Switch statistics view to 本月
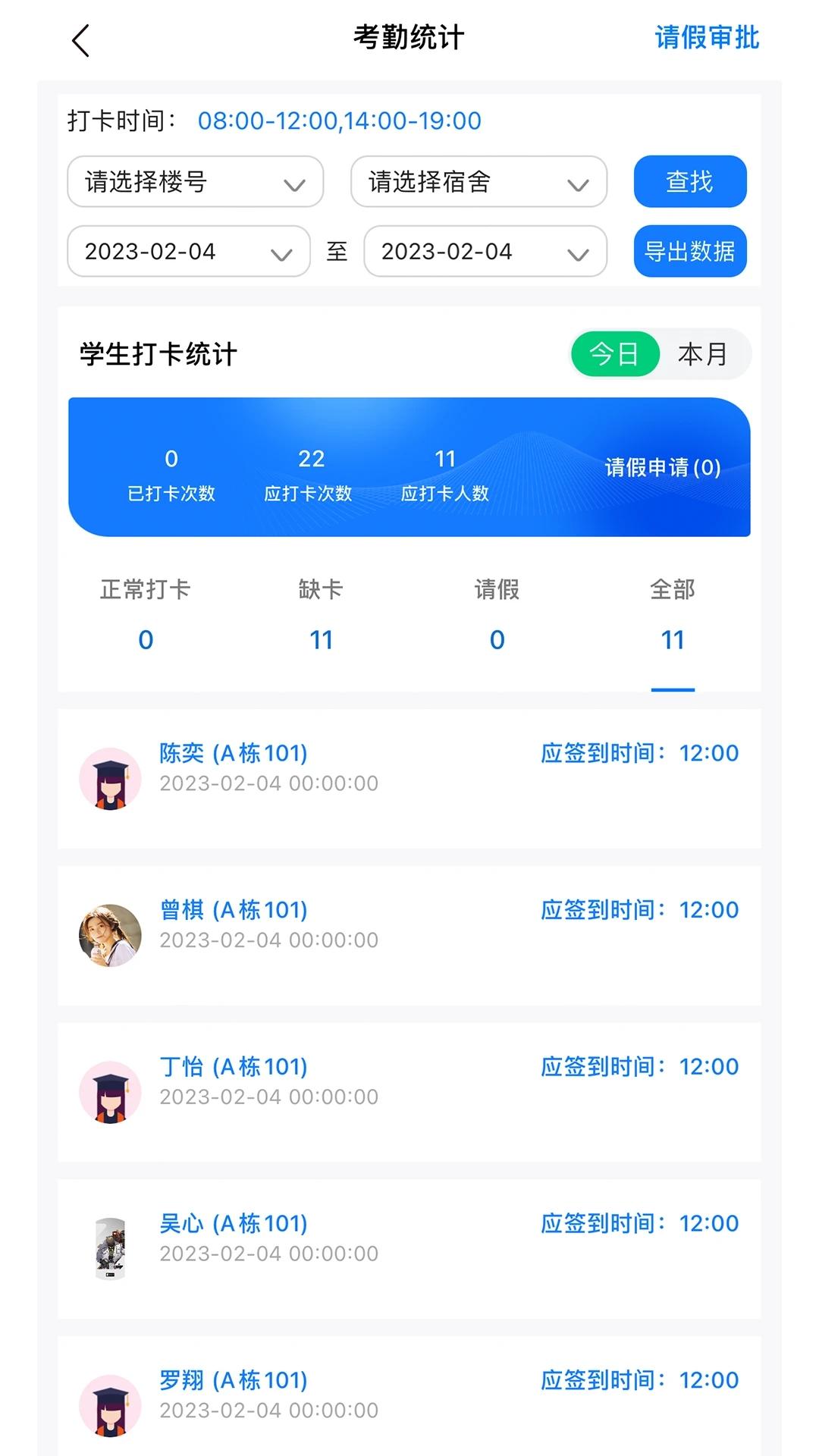The width and height of the screenshot is (819, 1456). pyautogui.click(x=701, y=353)
